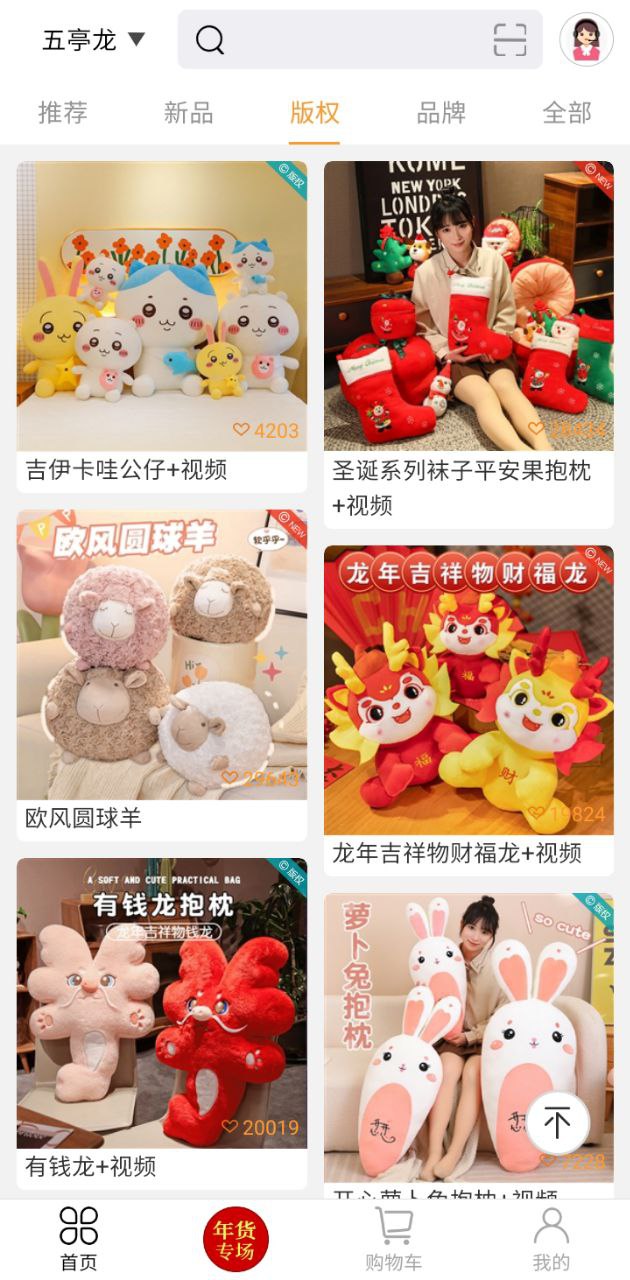Screen dimensions: 630x1280
Task: Tap the search input field
Action: [x=350, y=40]
